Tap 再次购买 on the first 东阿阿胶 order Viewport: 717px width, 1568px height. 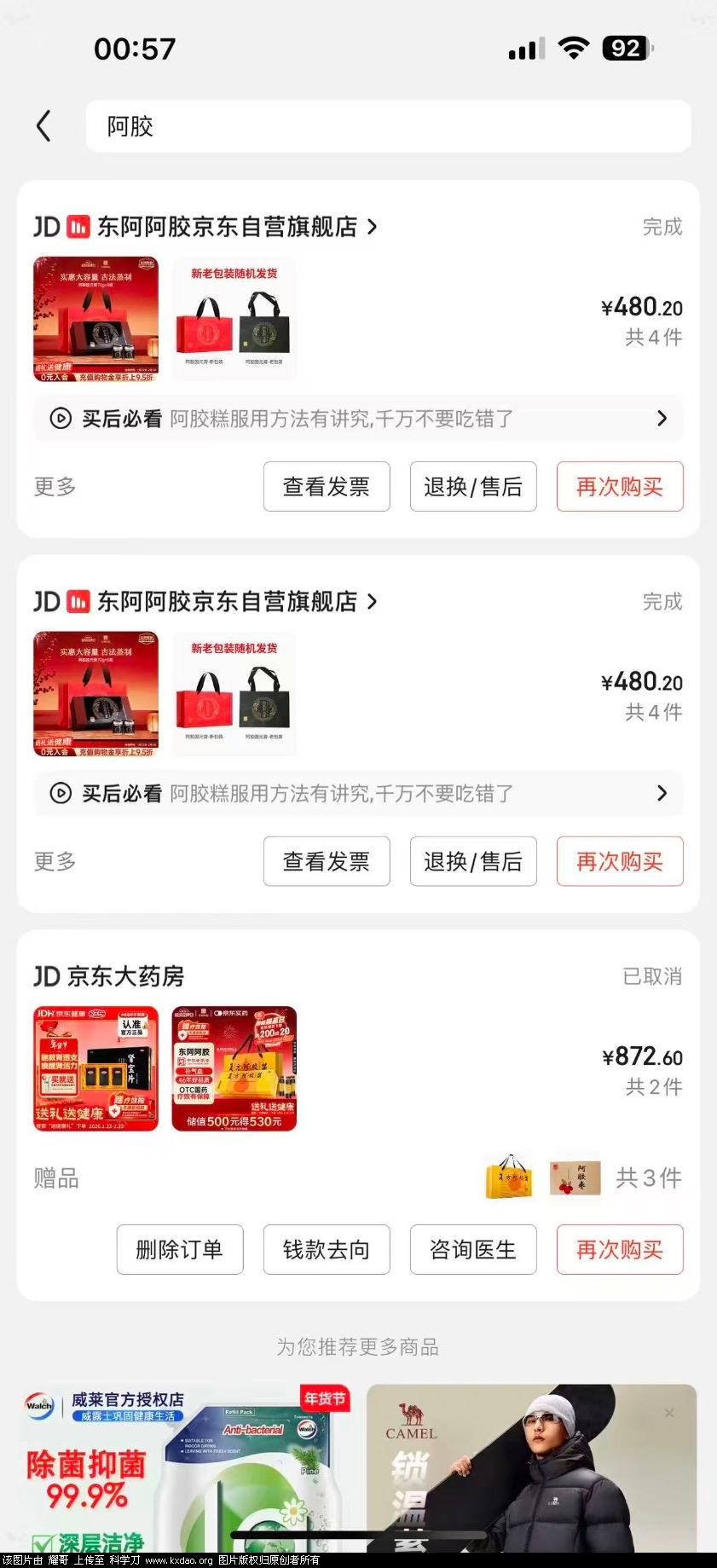tap(620, 487)
